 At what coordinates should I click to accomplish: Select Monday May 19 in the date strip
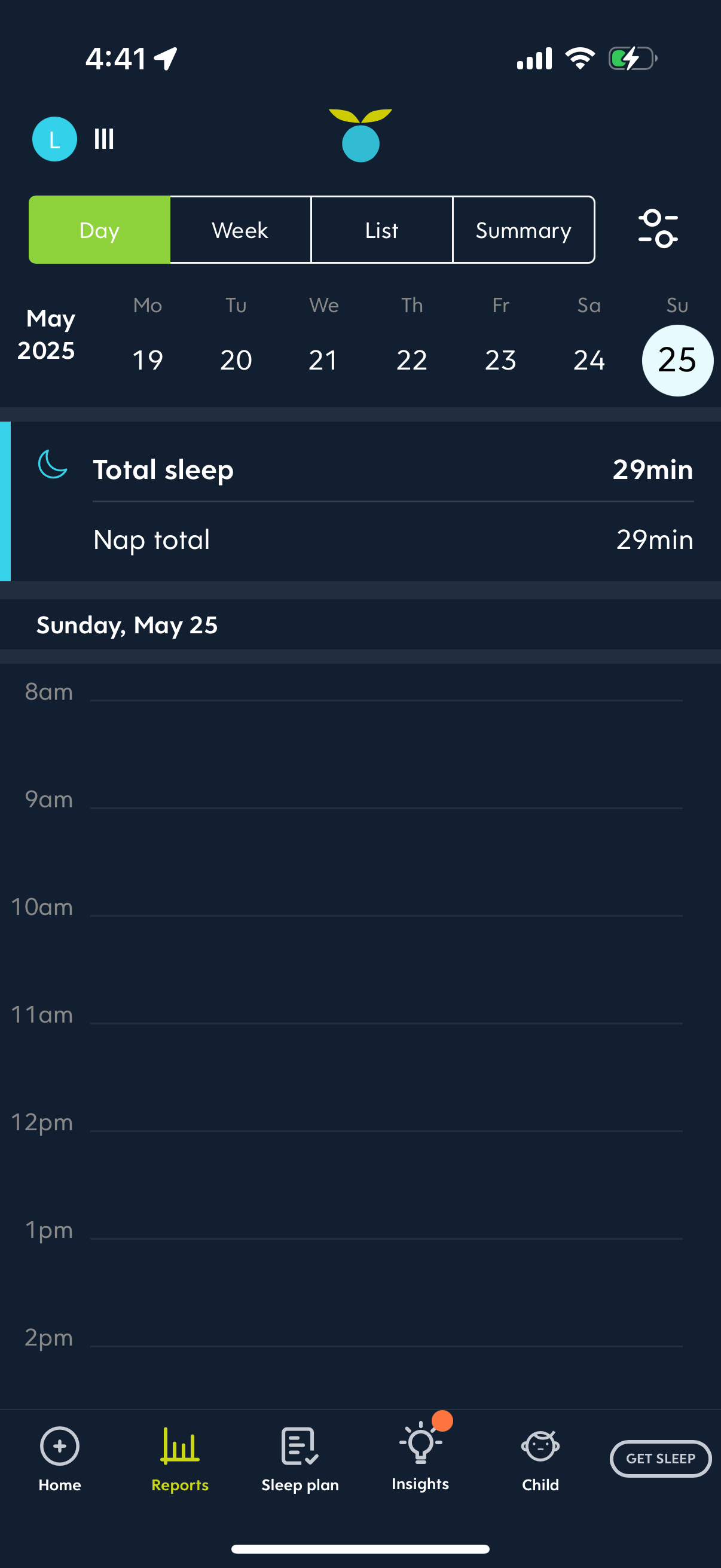(147, 360)
